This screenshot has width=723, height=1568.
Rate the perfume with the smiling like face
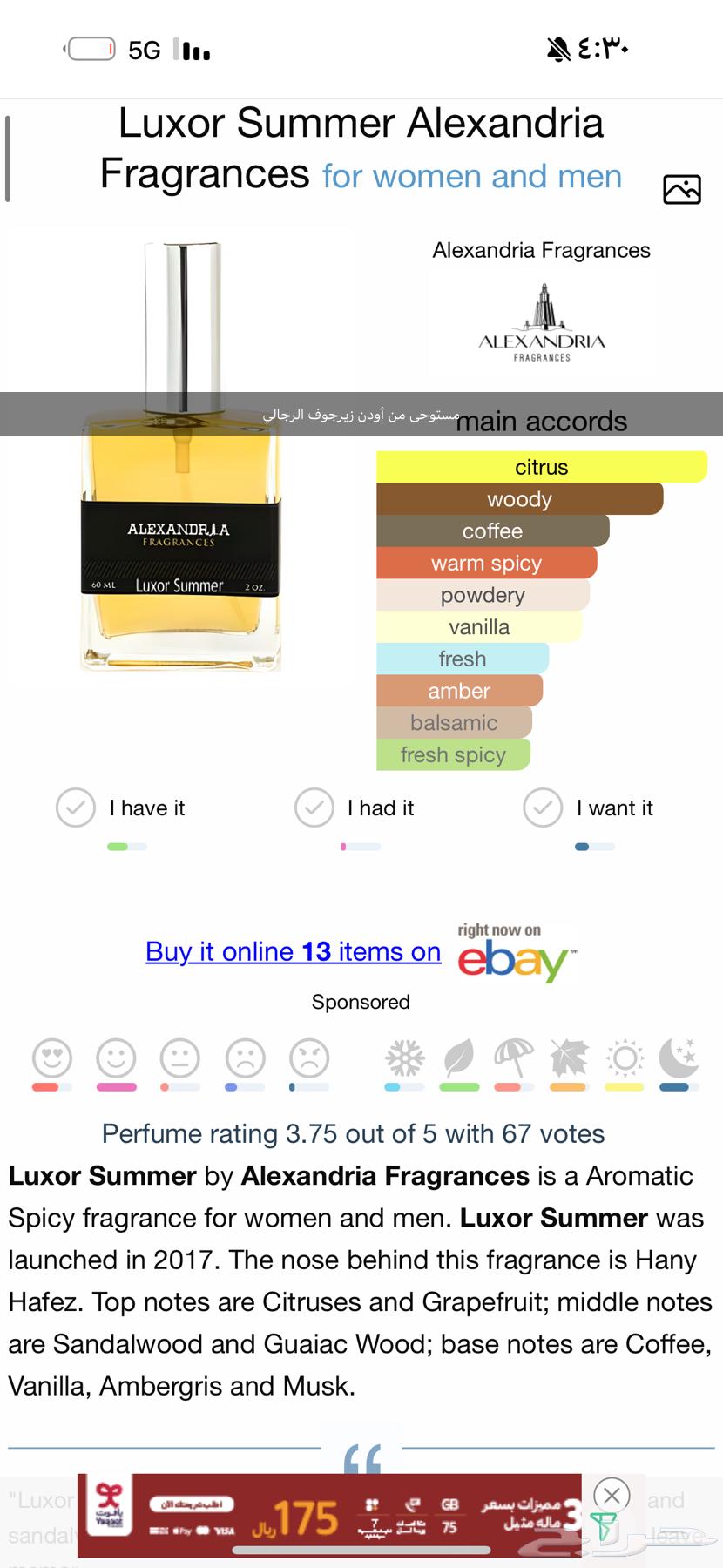click(x=116, y=1058)
